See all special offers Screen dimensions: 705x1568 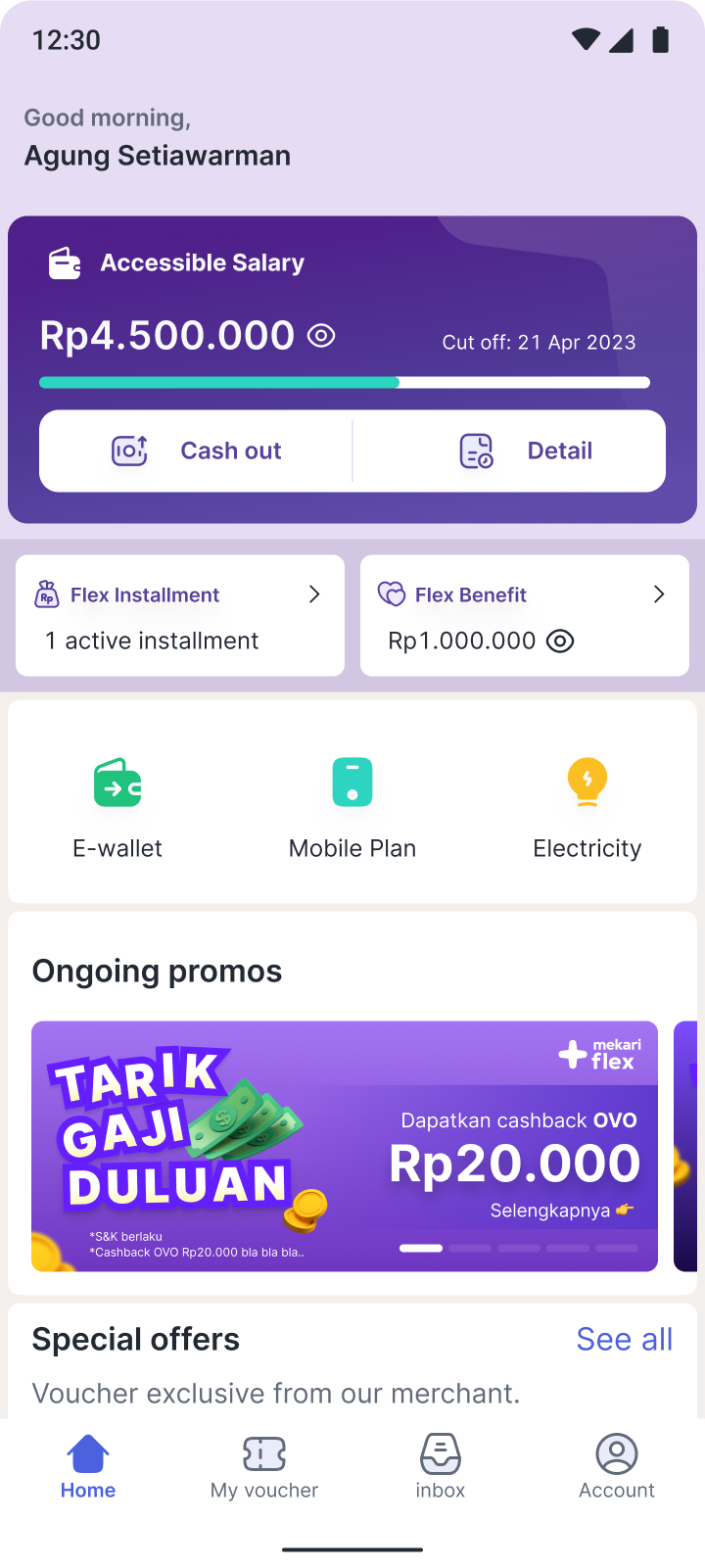[624, 1339]
